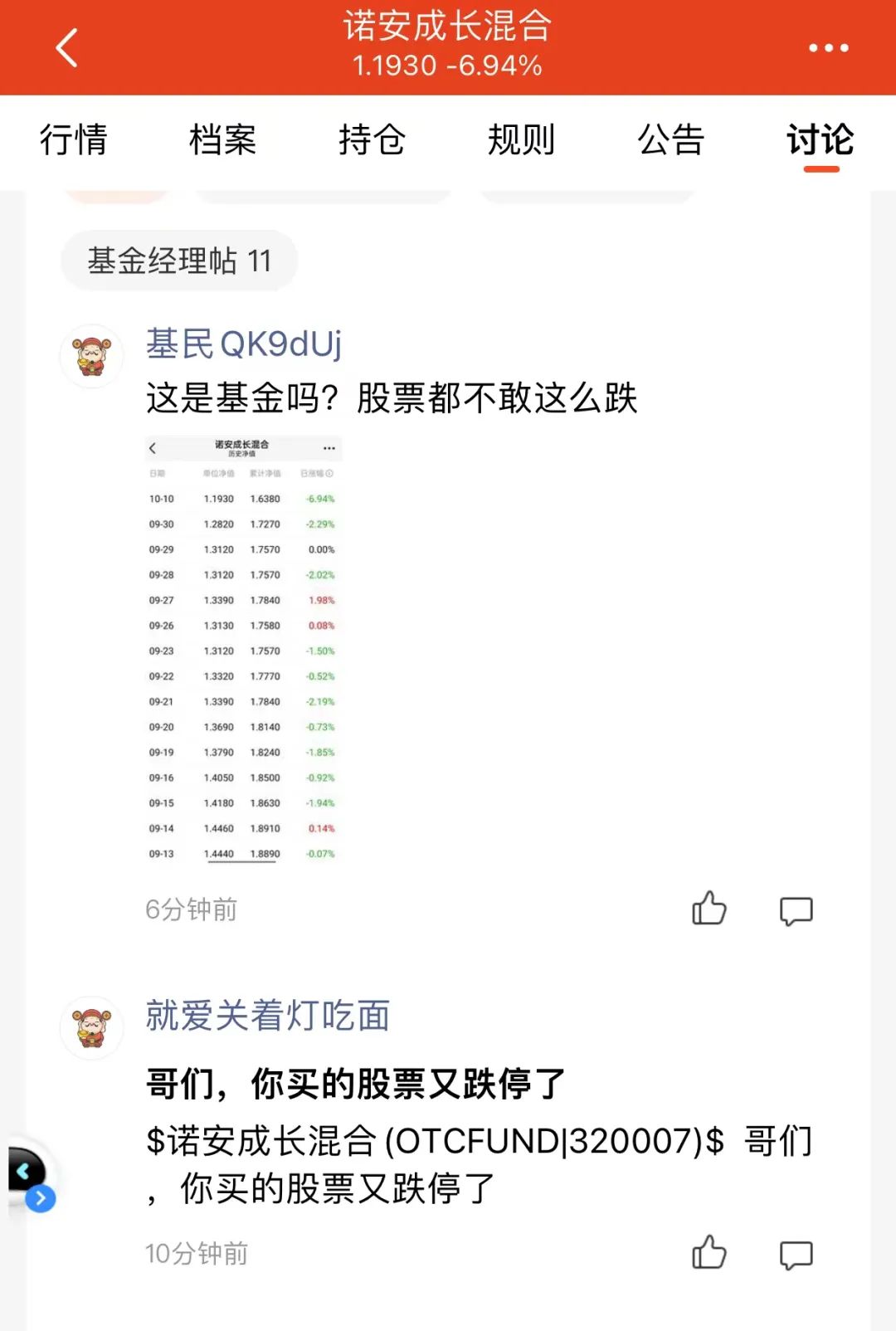View the 公告 tab
This screenshot has height=1331, width=896.
click(670, 139)
